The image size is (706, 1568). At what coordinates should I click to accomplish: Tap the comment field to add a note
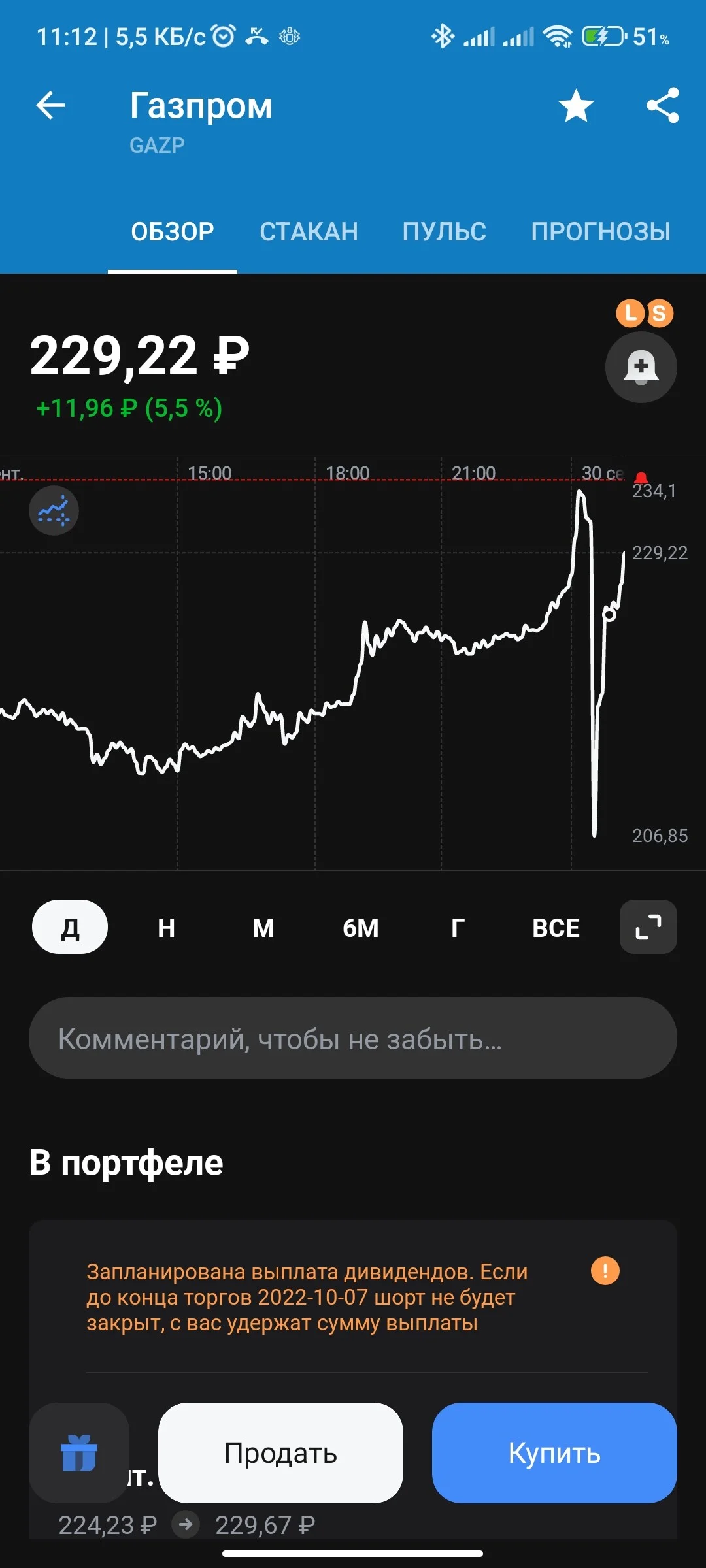tap(353, 1038)
